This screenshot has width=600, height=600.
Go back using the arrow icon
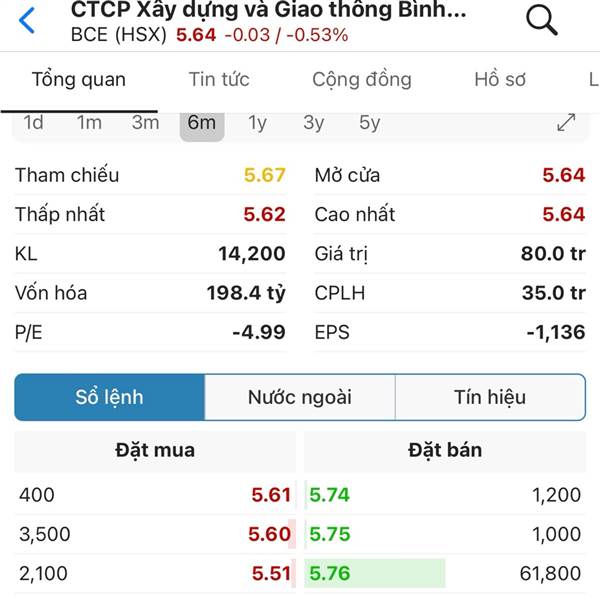pyautogui.click(x=27, y=20)
